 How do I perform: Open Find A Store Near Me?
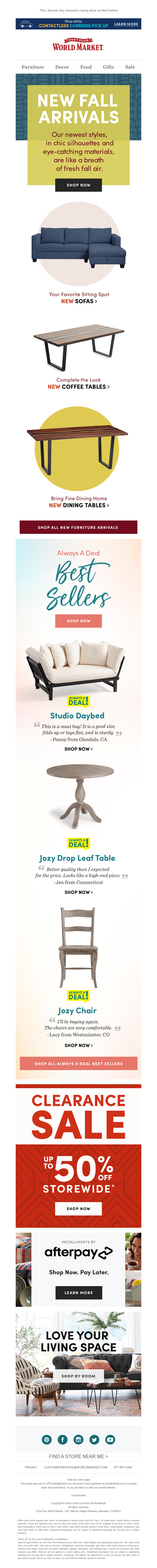(x=78, y=1457)
